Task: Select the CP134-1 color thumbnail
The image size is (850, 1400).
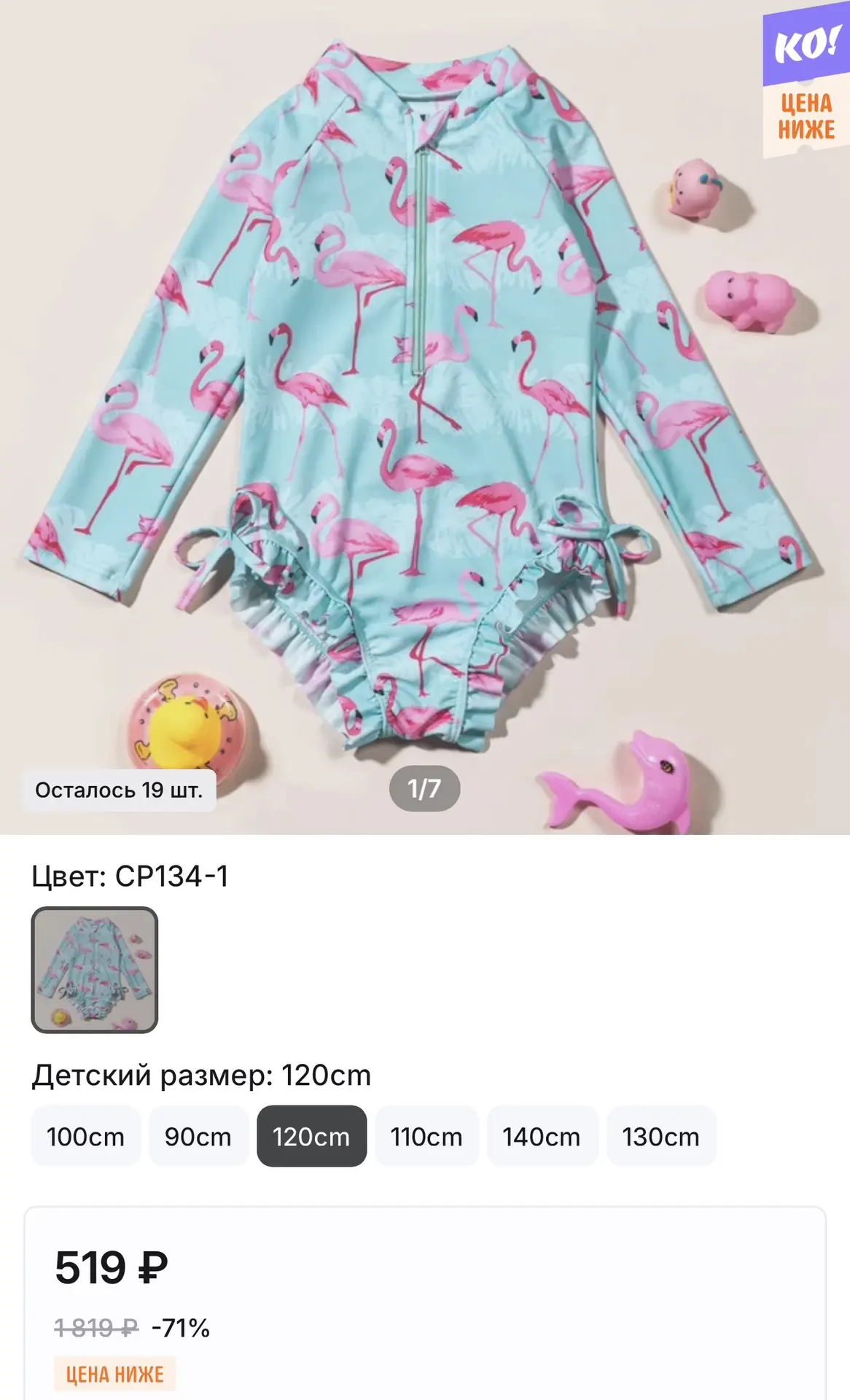Action: (x=95, y=970)
